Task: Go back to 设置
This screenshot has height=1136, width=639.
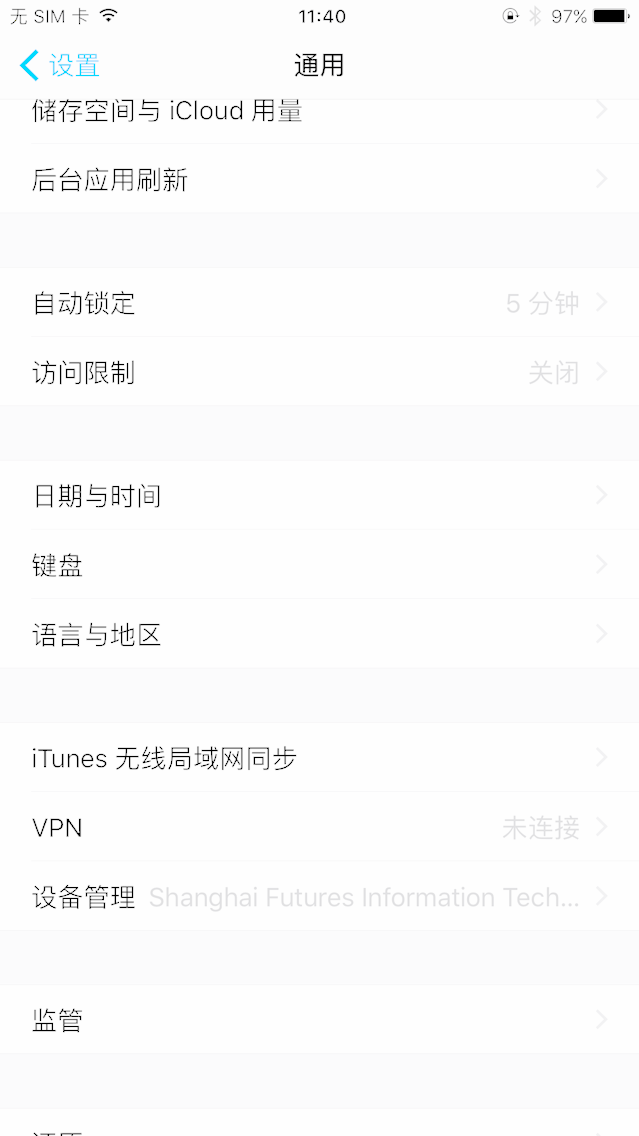Action: (60, 66)
